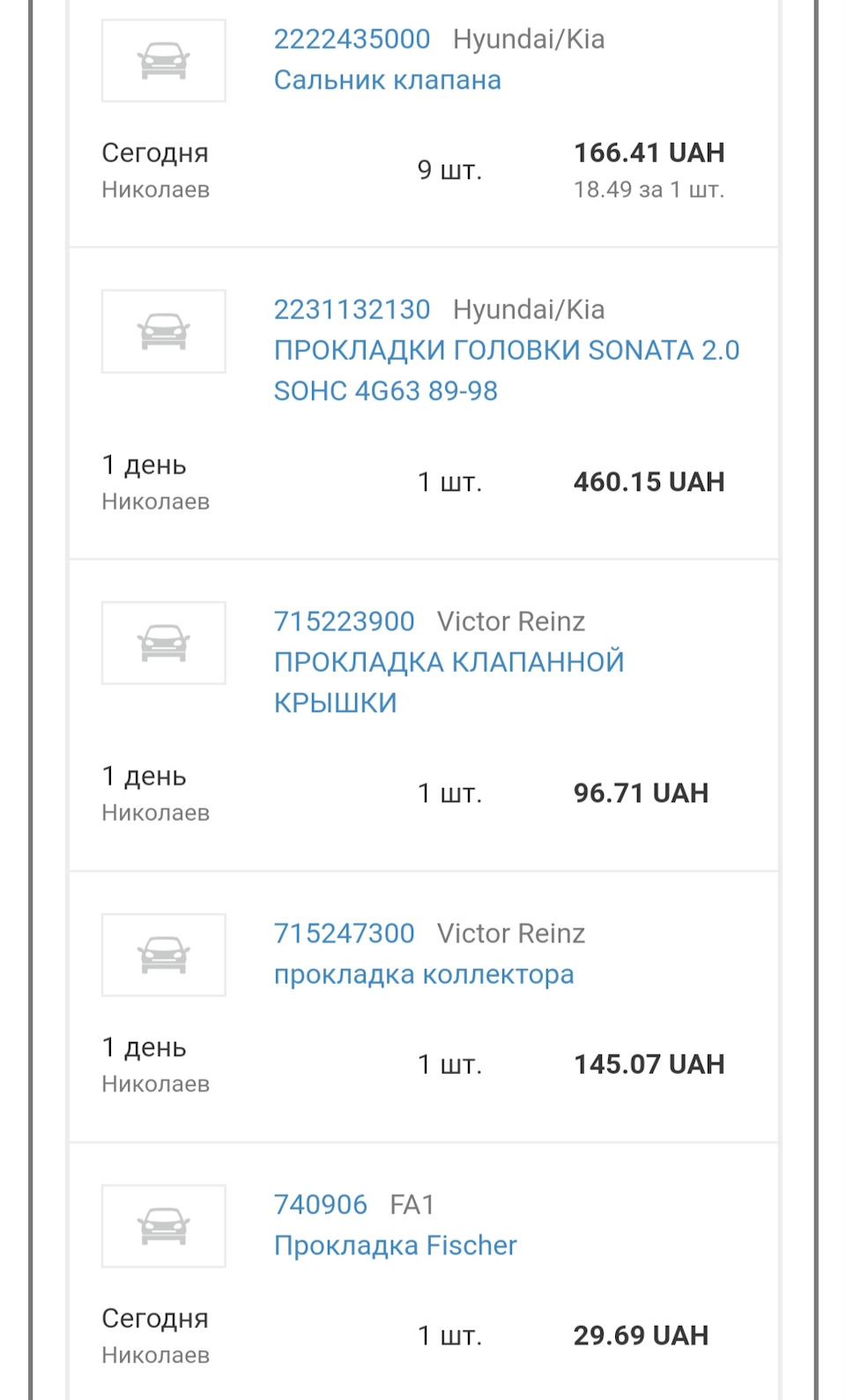
Task: Click the 166.41 UAH price label
Action: pos(649,152)
